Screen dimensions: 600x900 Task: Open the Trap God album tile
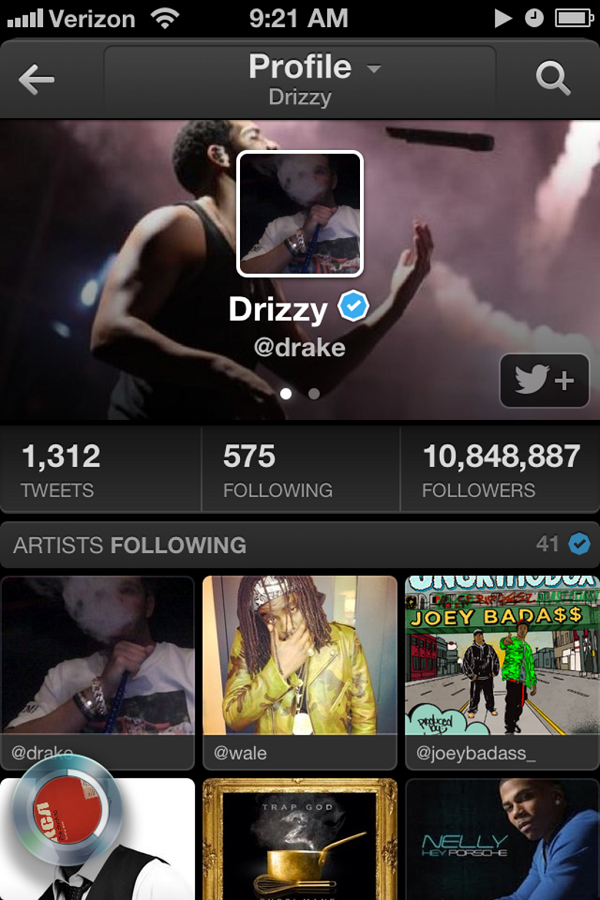point(300,840)
